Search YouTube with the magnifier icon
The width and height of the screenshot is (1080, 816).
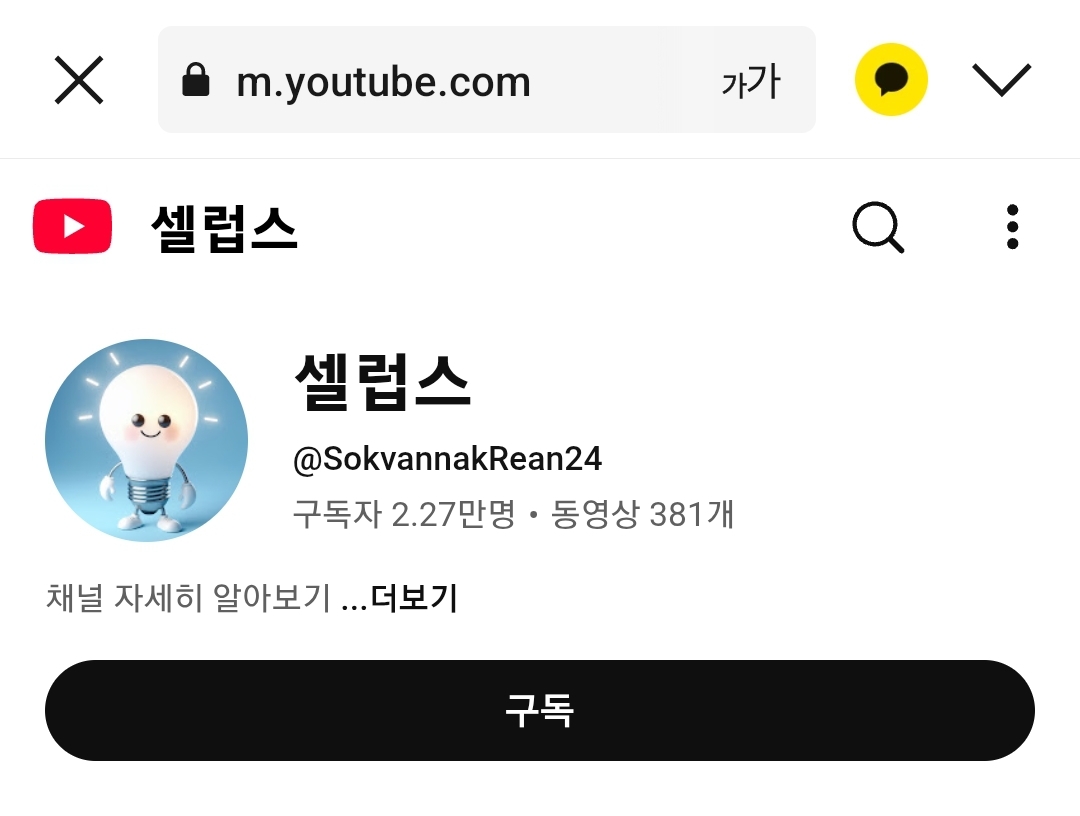[x=878, y=228]
